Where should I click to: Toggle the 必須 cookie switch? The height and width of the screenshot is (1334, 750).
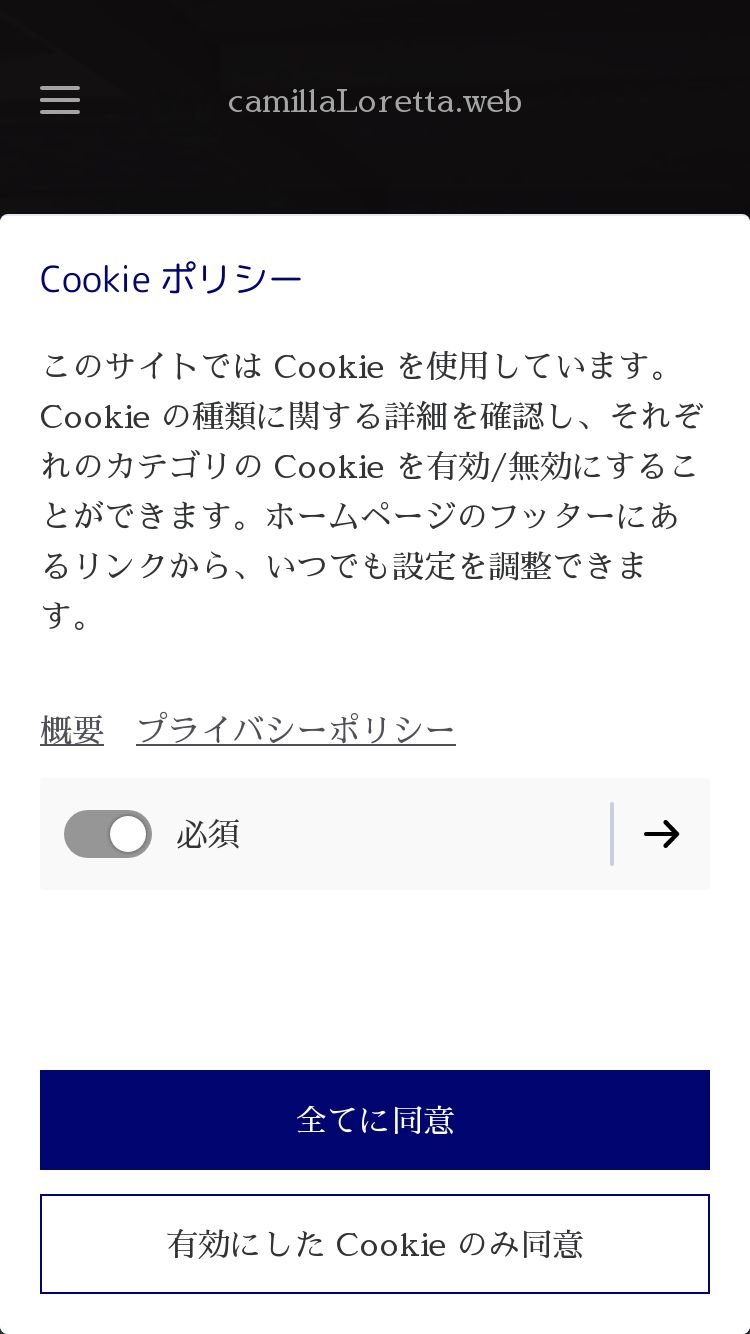tap(108, 834)
